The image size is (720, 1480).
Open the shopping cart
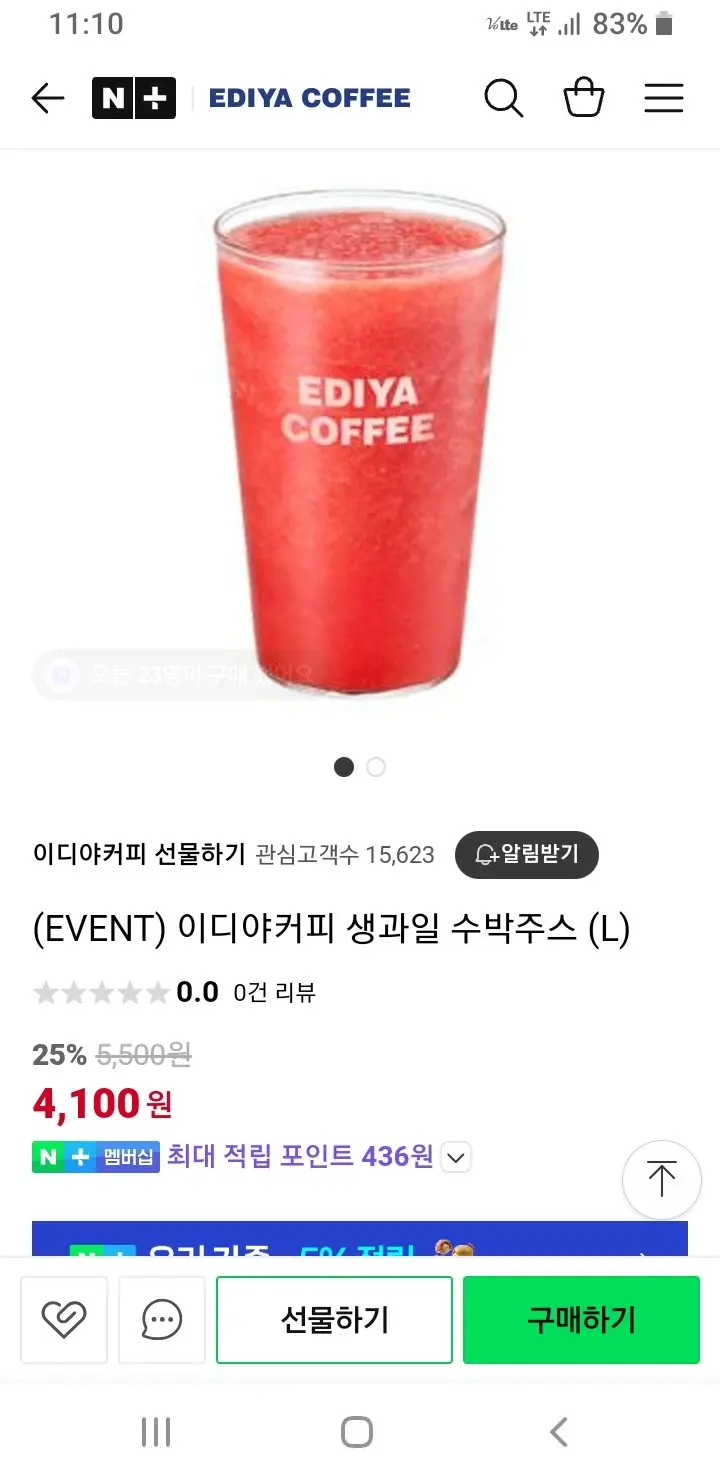584,98
